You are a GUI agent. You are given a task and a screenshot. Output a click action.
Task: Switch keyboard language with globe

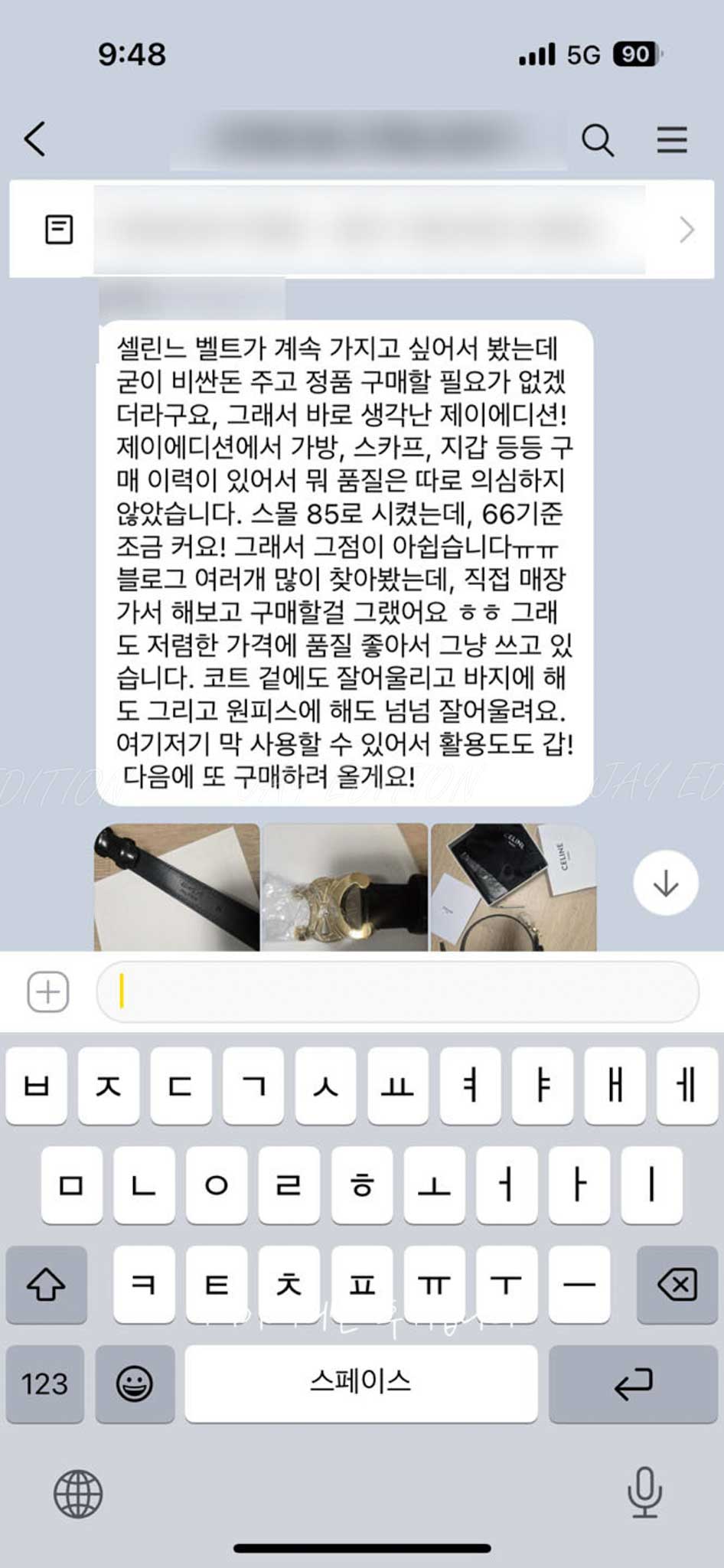click(78, 1494)
